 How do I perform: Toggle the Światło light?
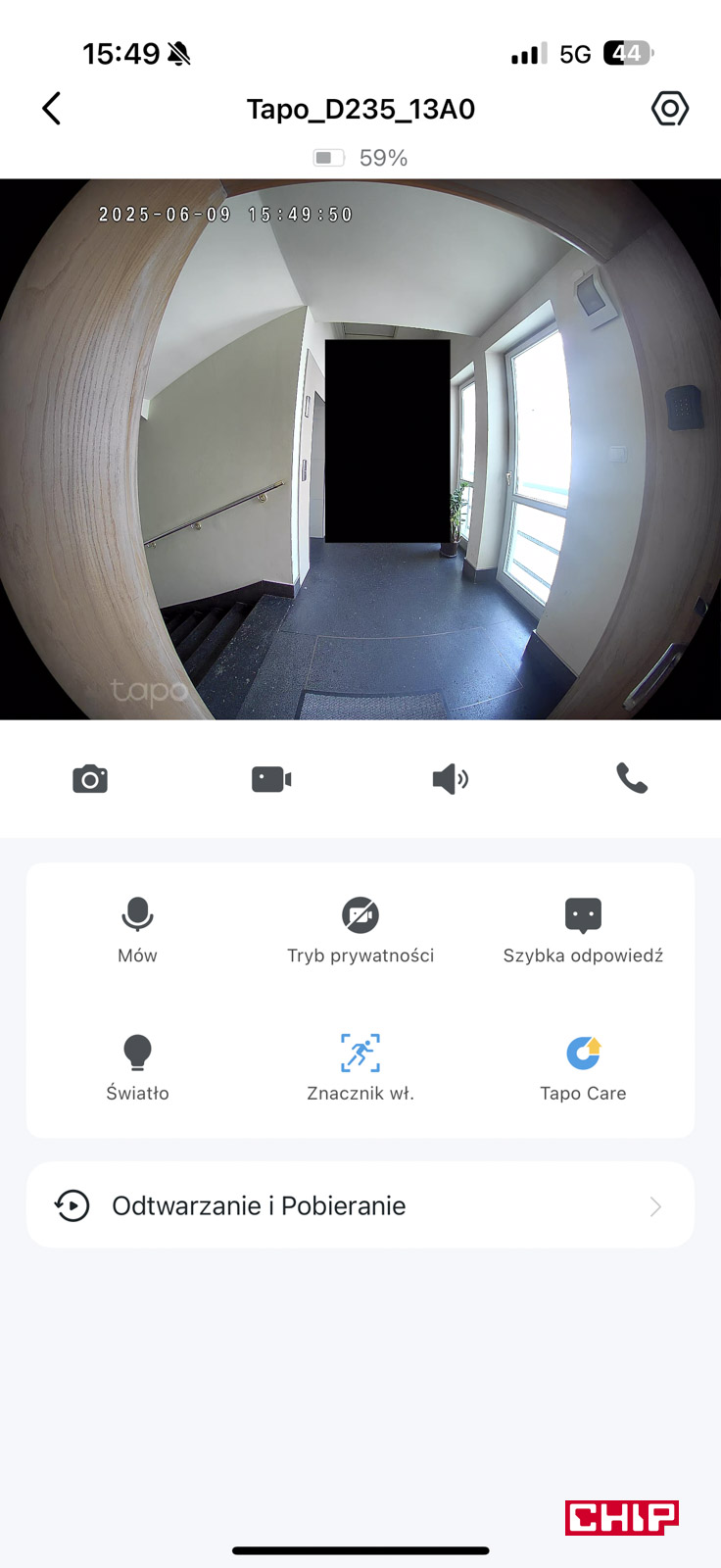click(x=137, y=1066)
